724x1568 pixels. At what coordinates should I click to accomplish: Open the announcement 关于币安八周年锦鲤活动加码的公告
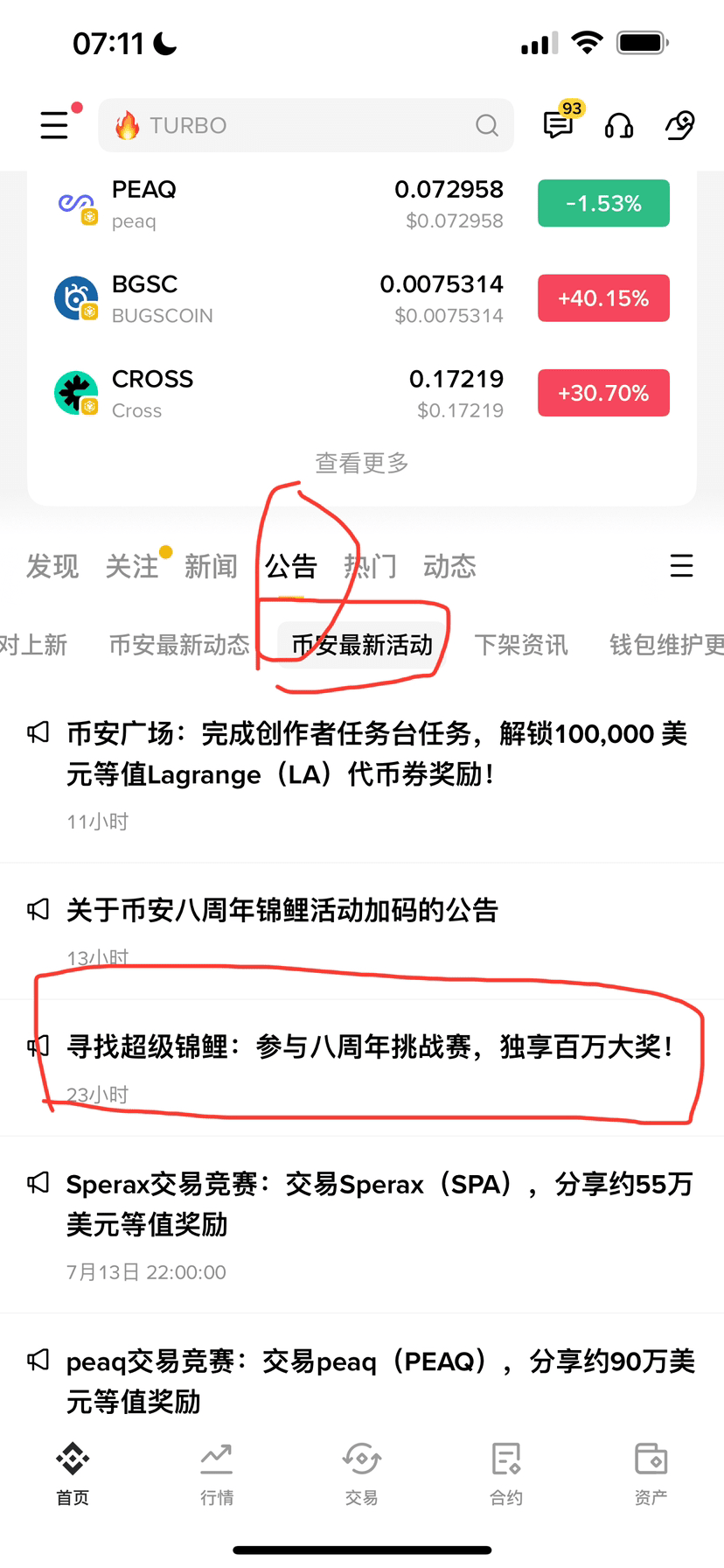pos(362,931)
